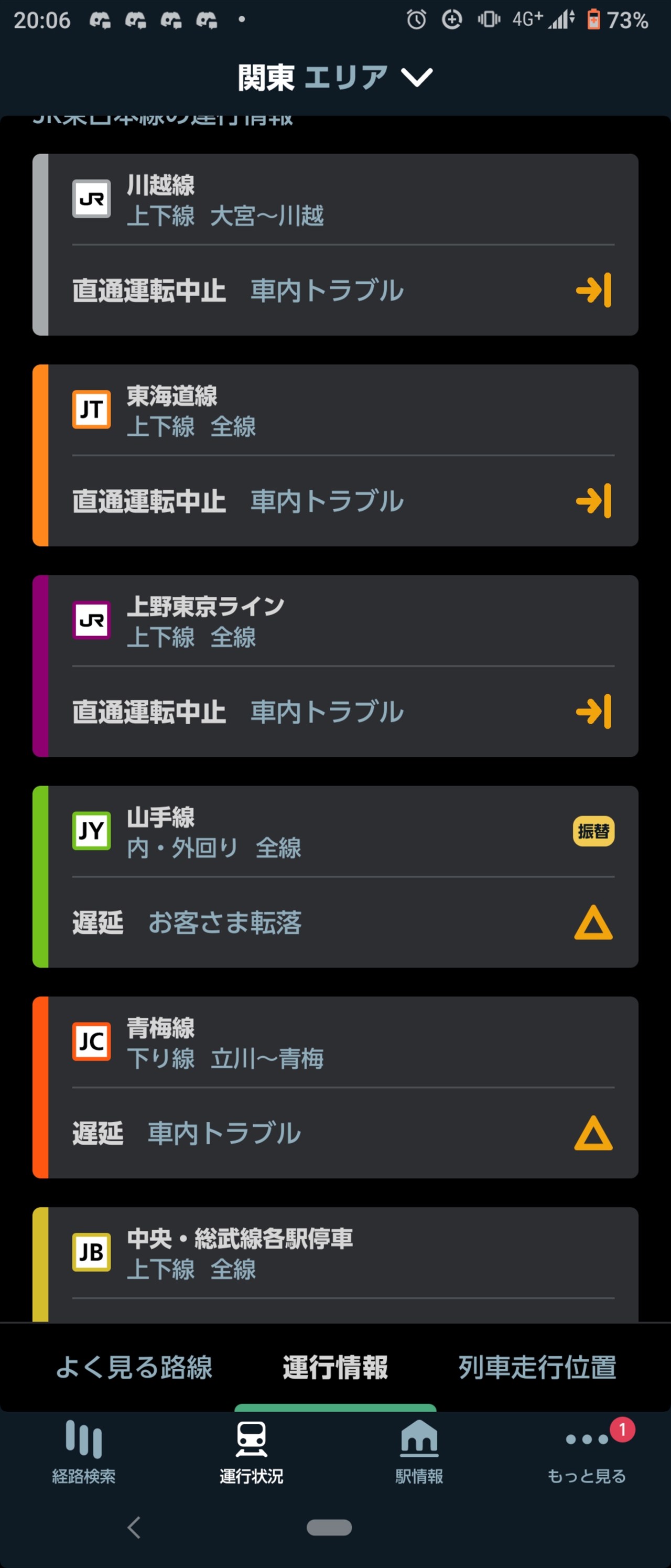
Task: Switch to the 列車走行位置 tab
Action: click(537, 1367)
